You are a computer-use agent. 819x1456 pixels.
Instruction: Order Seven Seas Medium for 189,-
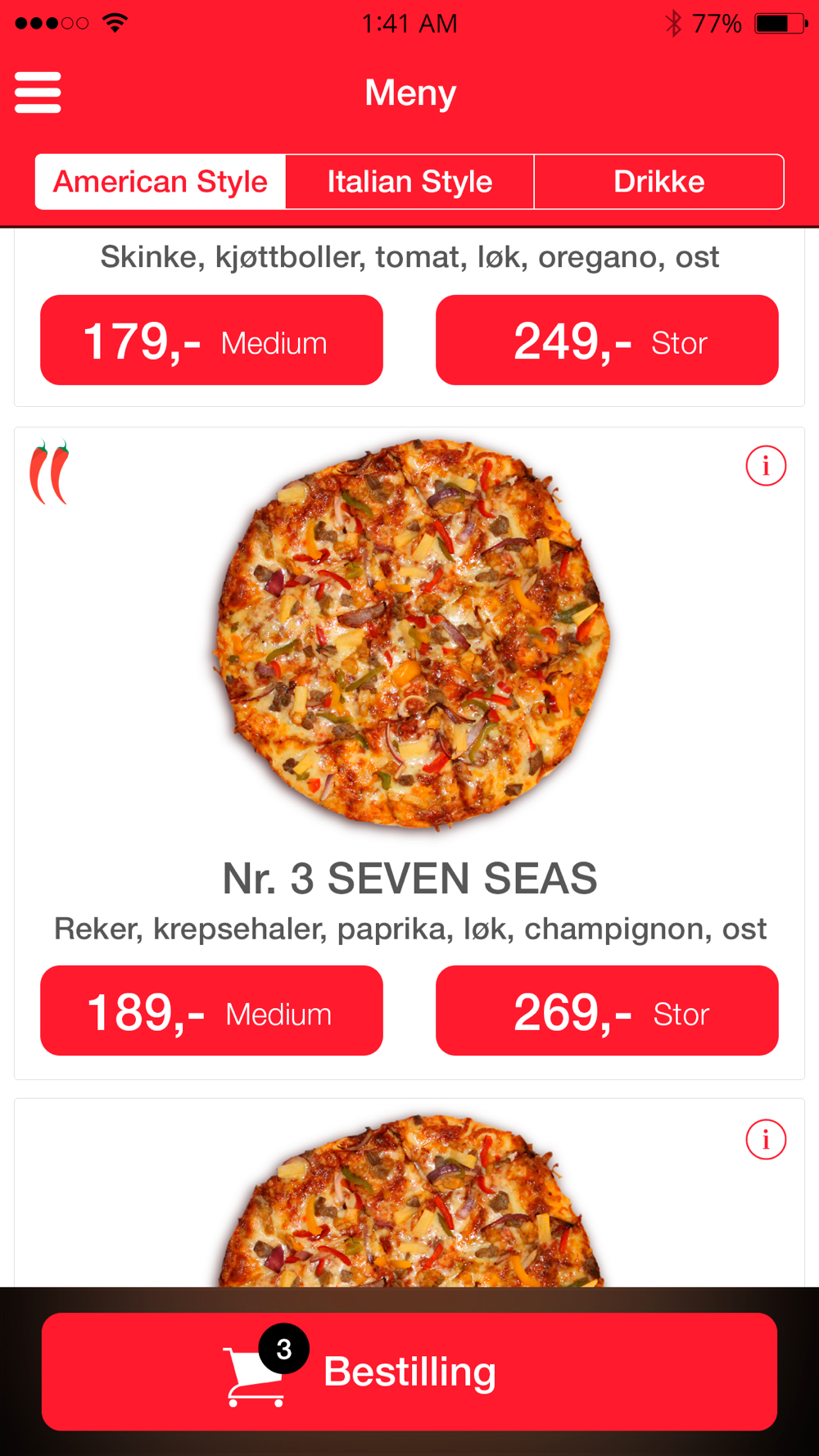pos(211,1011)
